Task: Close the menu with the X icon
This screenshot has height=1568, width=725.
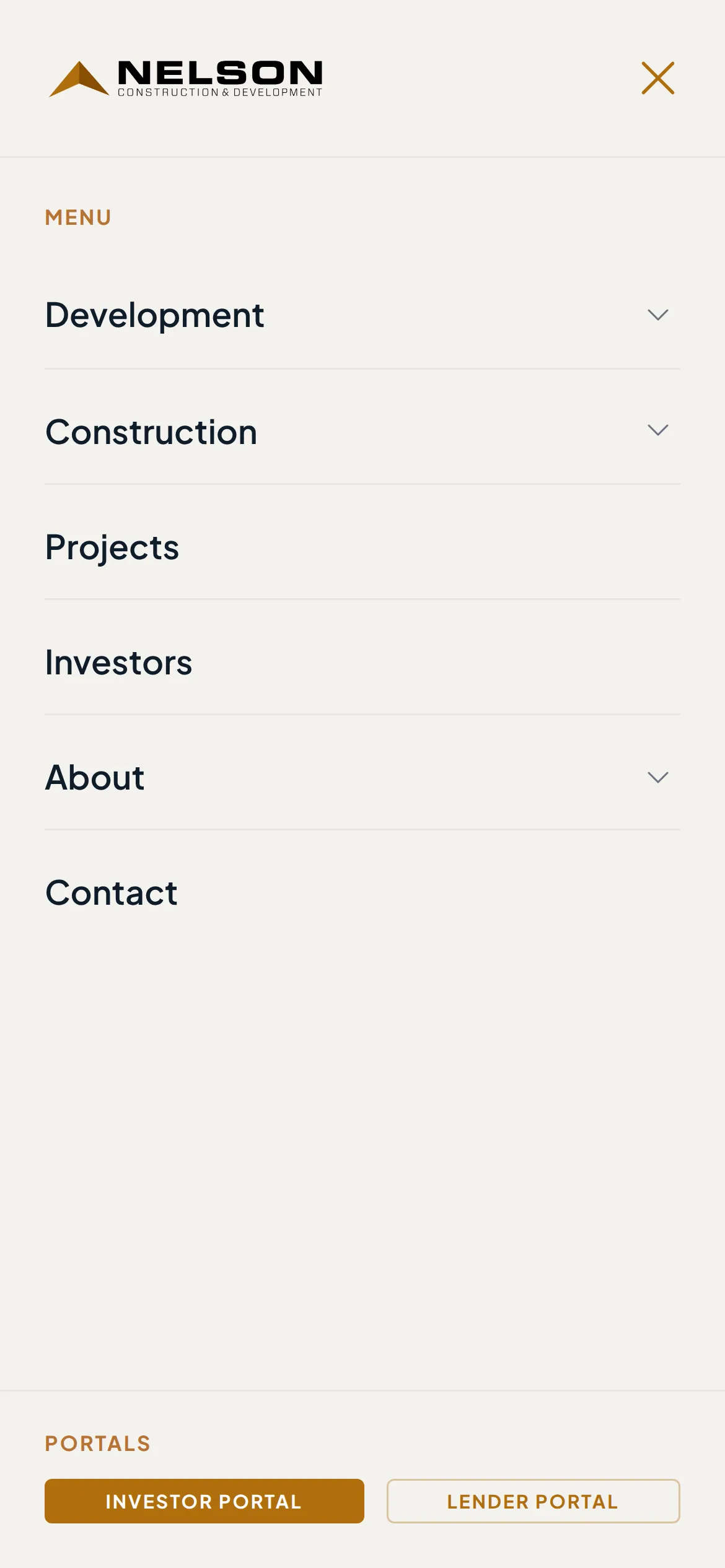Action: coord(657,78)
